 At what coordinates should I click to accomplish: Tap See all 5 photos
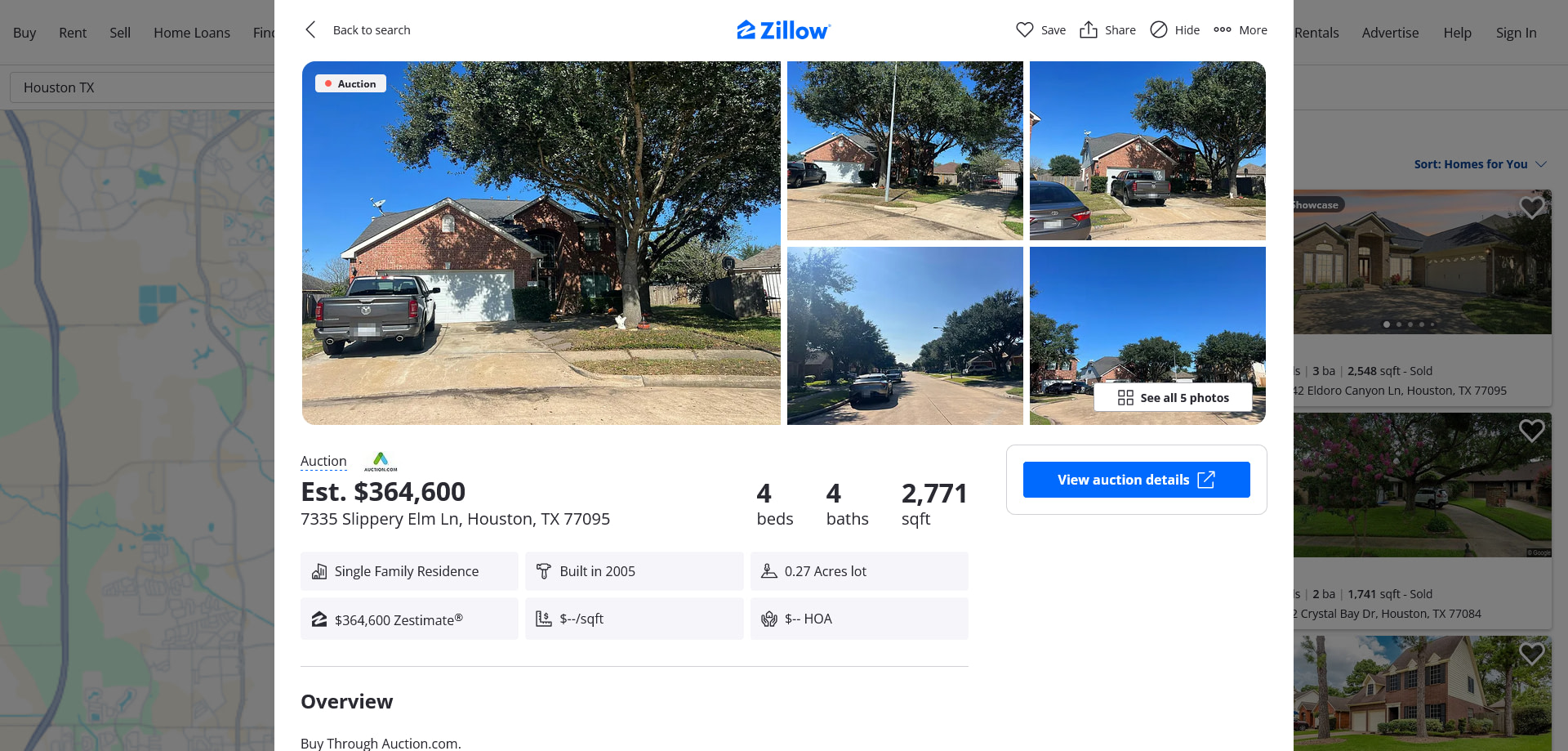pyautogui.click(x=1173, y=398)
